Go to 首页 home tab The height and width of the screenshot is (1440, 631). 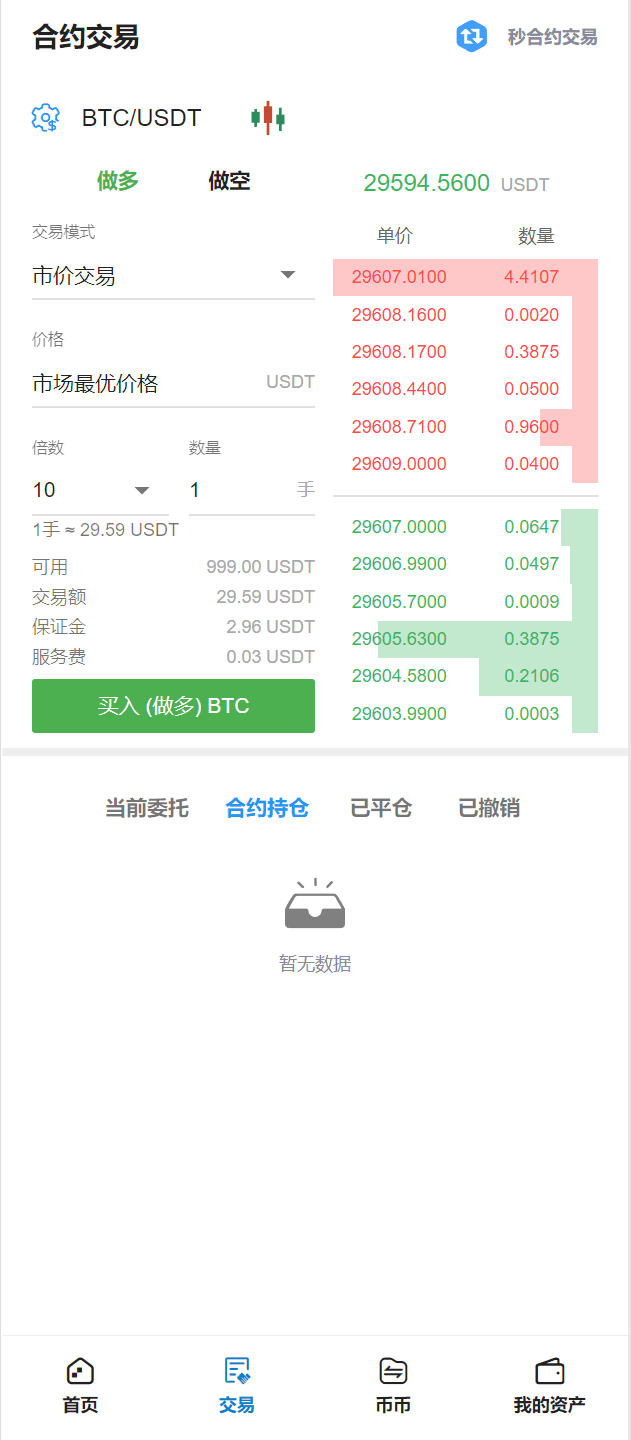(x=80, y=1385)
